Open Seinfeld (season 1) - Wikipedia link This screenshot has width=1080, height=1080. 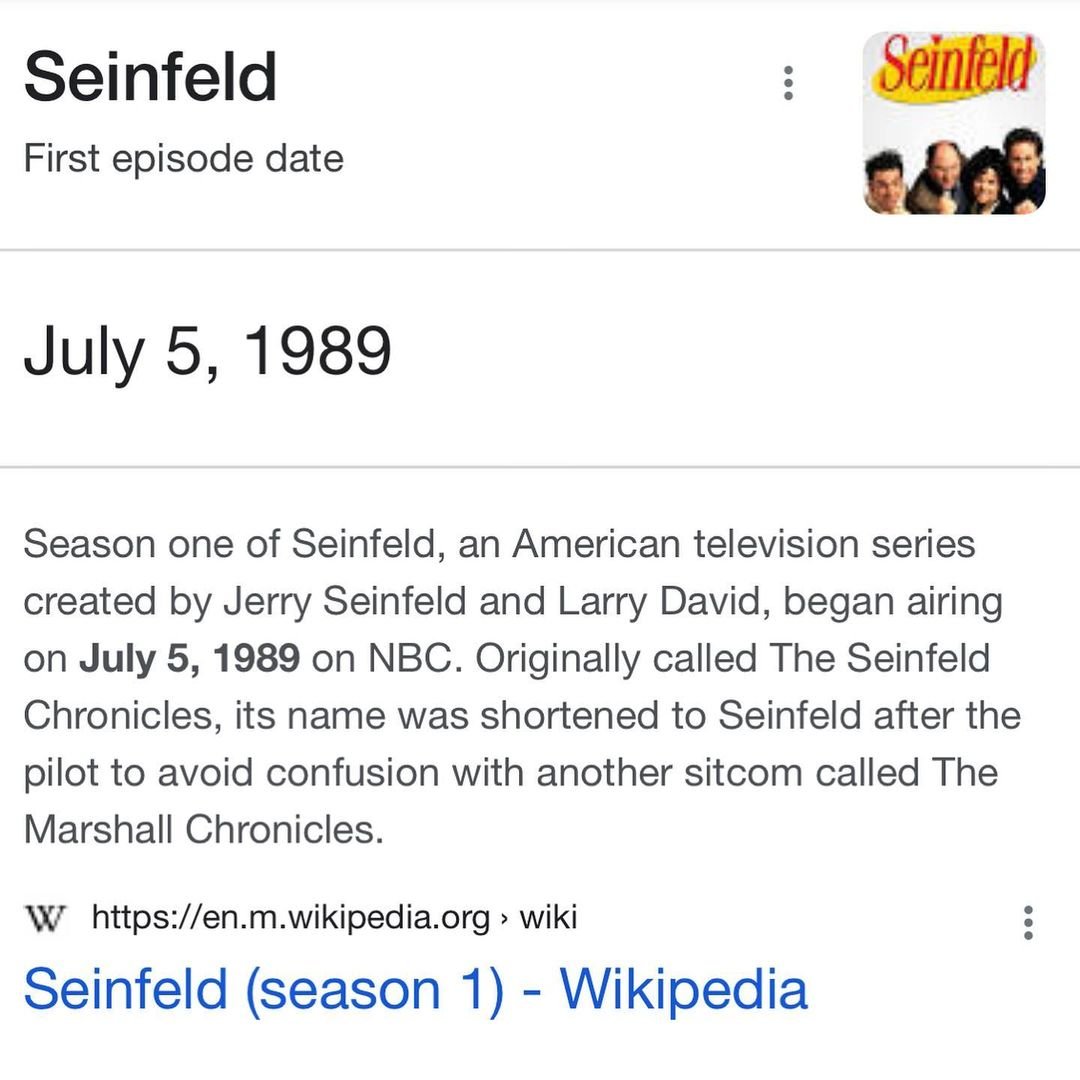click(x=415, y=989)
